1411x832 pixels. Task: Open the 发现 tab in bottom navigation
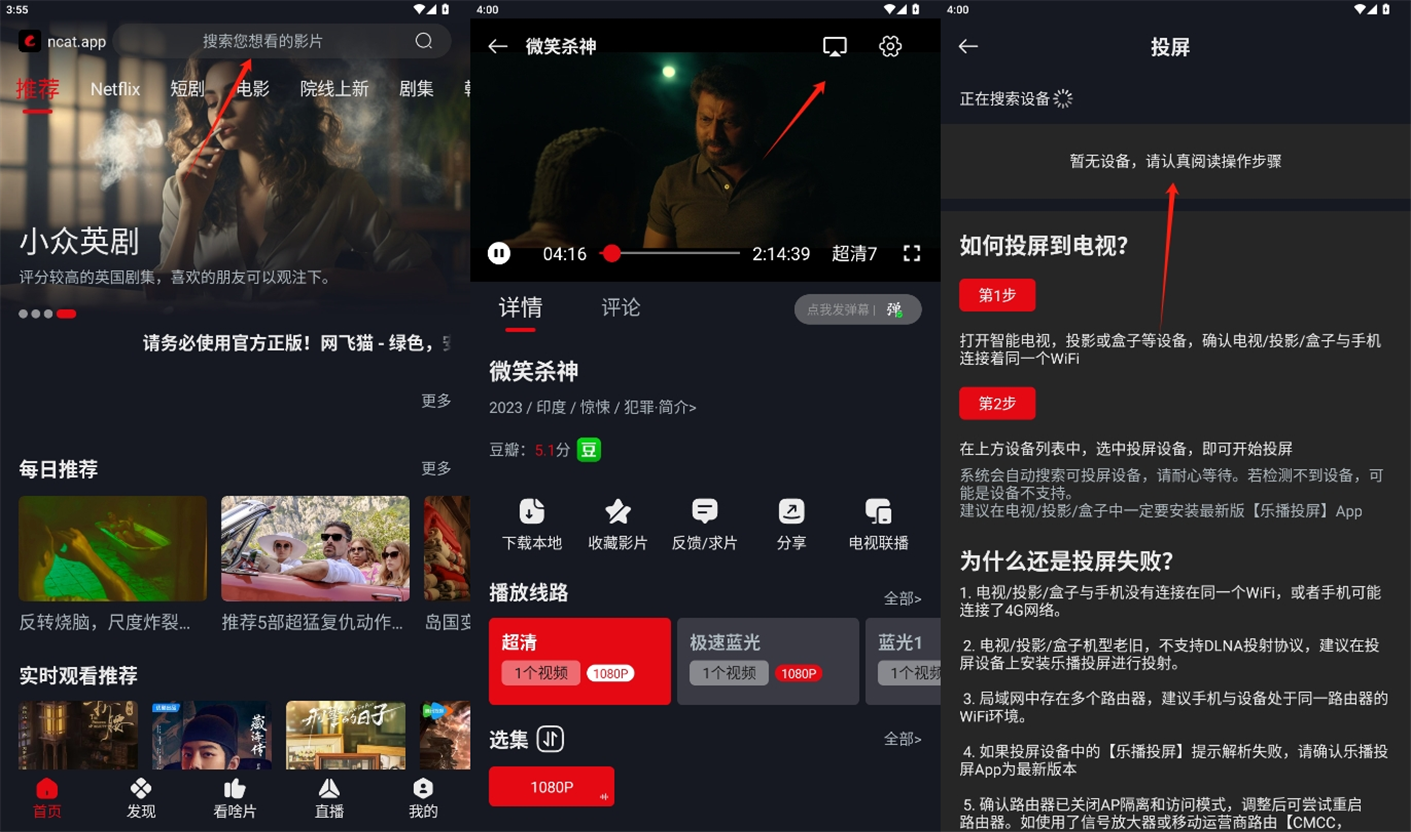click(x=141, y=798)
